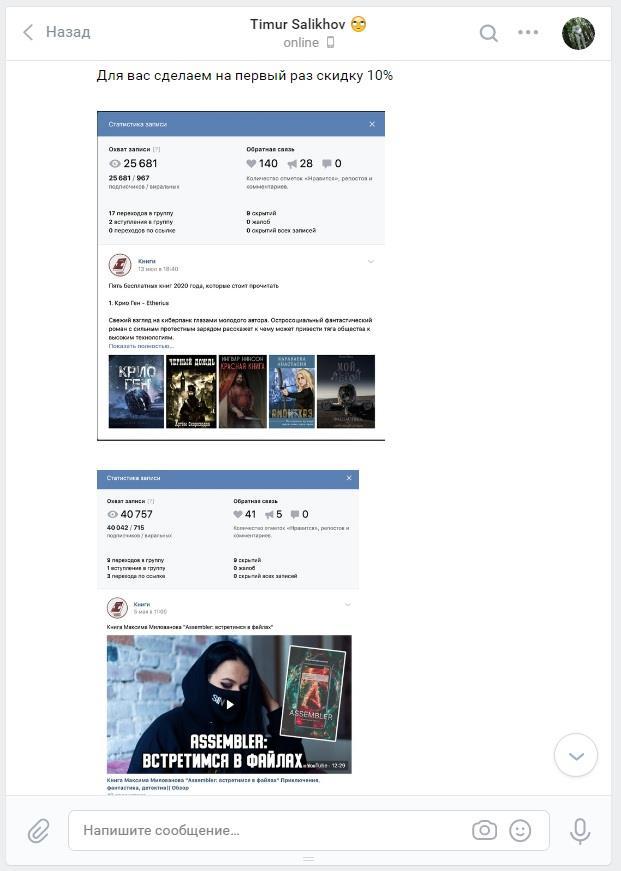Screen dimensions: 621x871
Task: Open Timur Salikhov's name header
Action: coord(300,24)
